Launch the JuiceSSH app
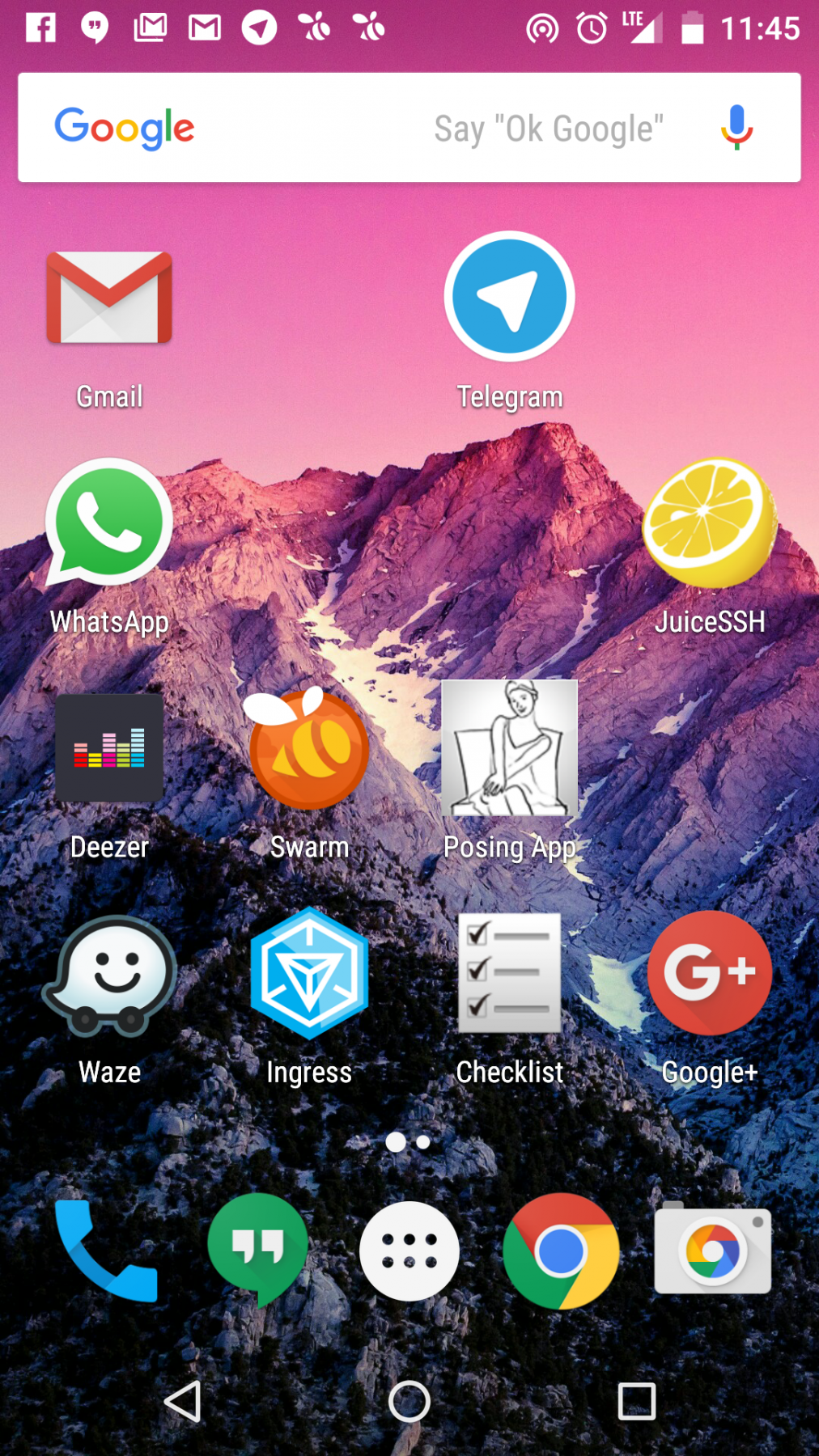The image size is (819, 1456). (x=710, y=523)
